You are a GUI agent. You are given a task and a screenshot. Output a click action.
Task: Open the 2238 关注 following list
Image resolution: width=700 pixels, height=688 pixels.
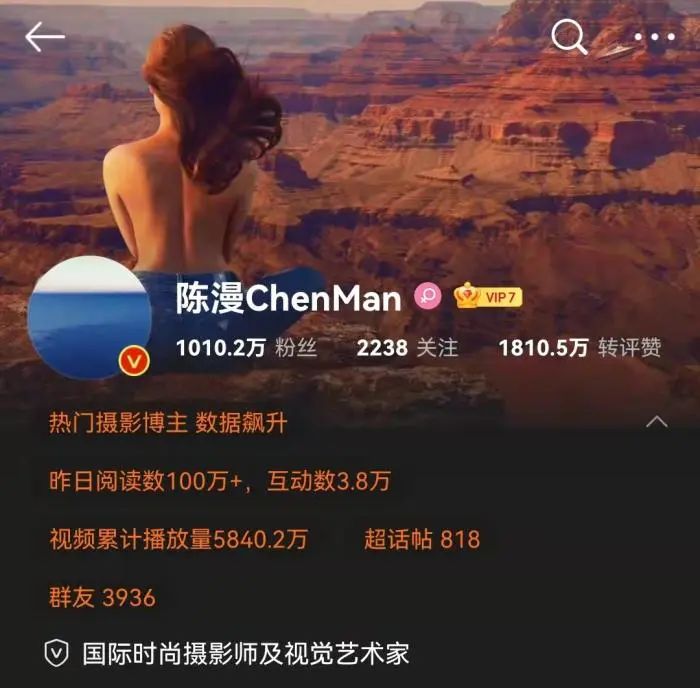[x=407, y=348]
